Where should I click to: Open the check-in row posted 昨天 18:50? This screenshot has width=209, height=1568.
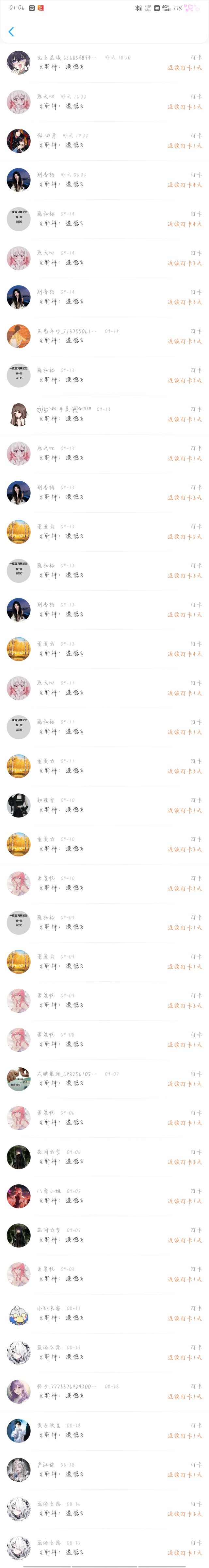pos(104,63)
